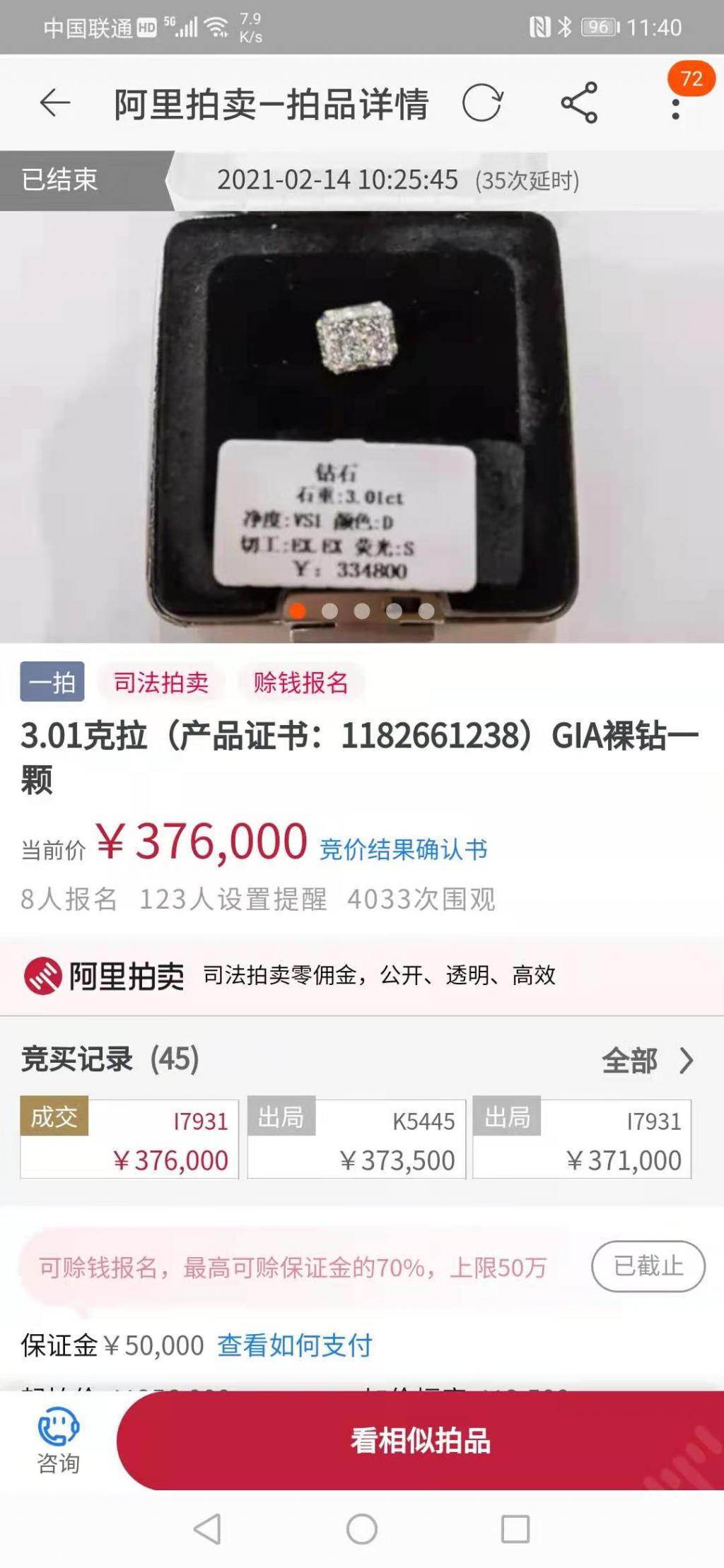Open the three-dot overflow menu
This screenshot has width=724, height=1568.
click(676, 108)
